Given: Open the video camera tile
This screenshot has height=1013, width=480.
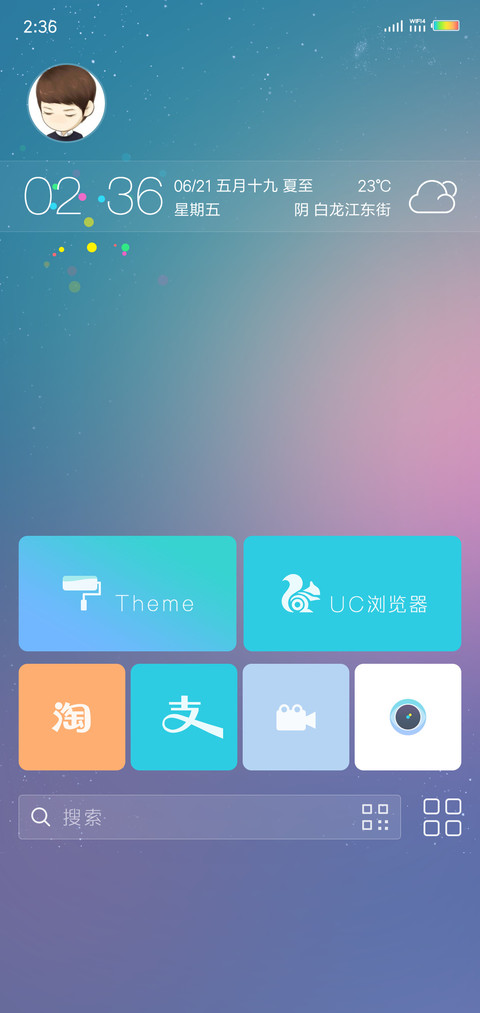Looking at the screenshot, I should pos(296,717).
